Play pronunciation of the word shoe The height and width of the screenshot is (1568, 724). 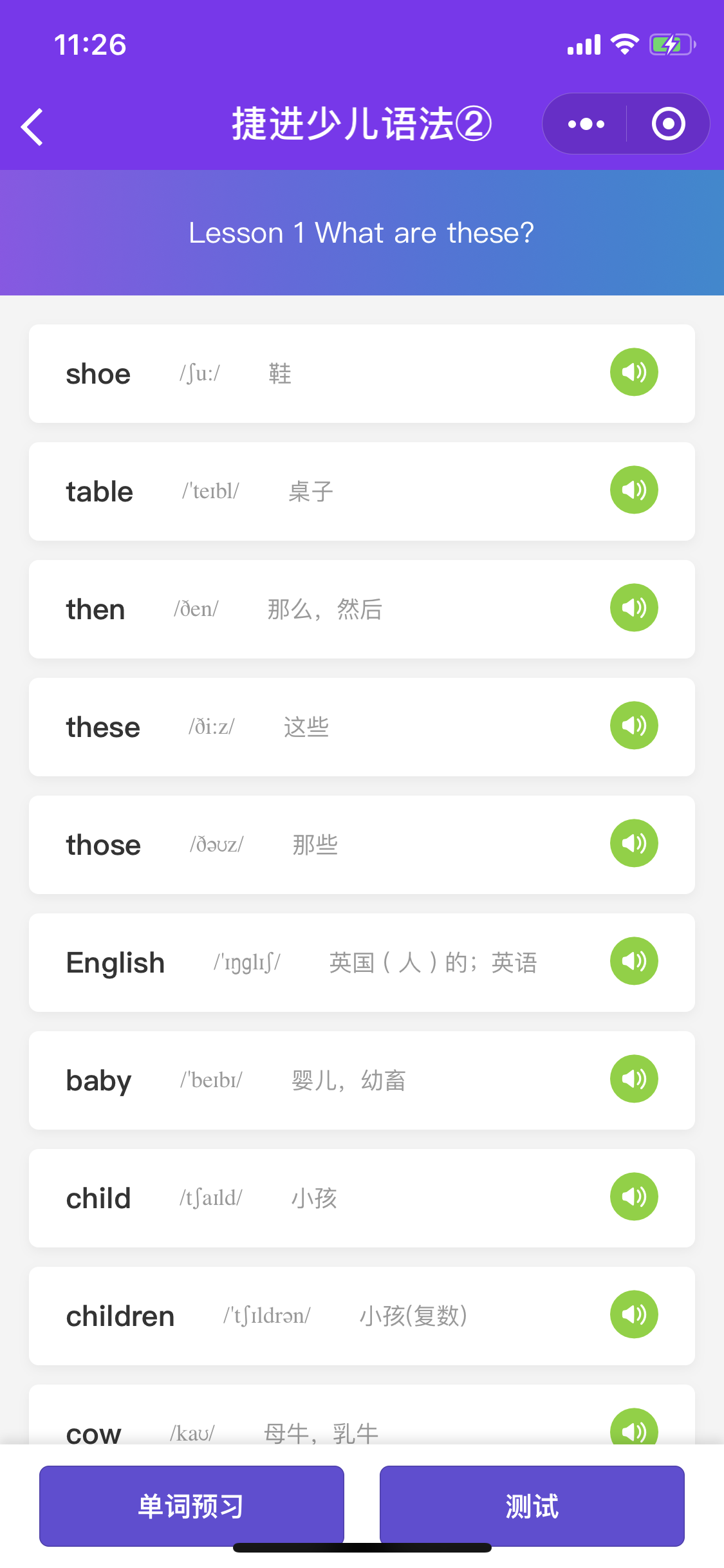(634, 372)
